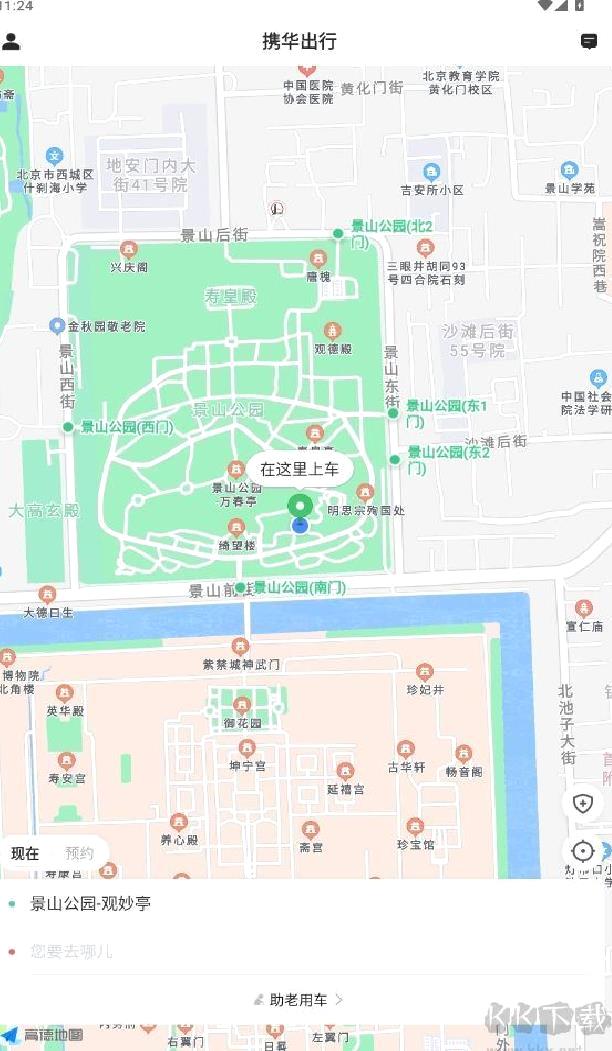Open 助老用车 service
Image resolution: width=612 pixels, height=1051 pixels.
click(x=298, y=999)
